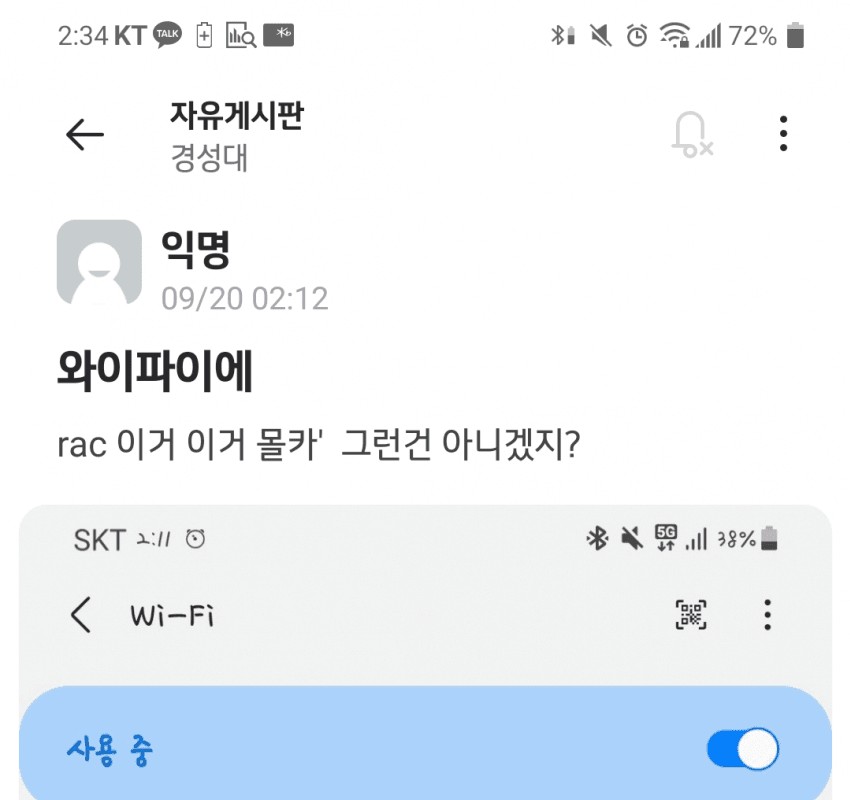Image resolution: width=850 pixels, height=800 pixels.
Task: Open the overflow menu of the post
Action: [x=783, y=134]
